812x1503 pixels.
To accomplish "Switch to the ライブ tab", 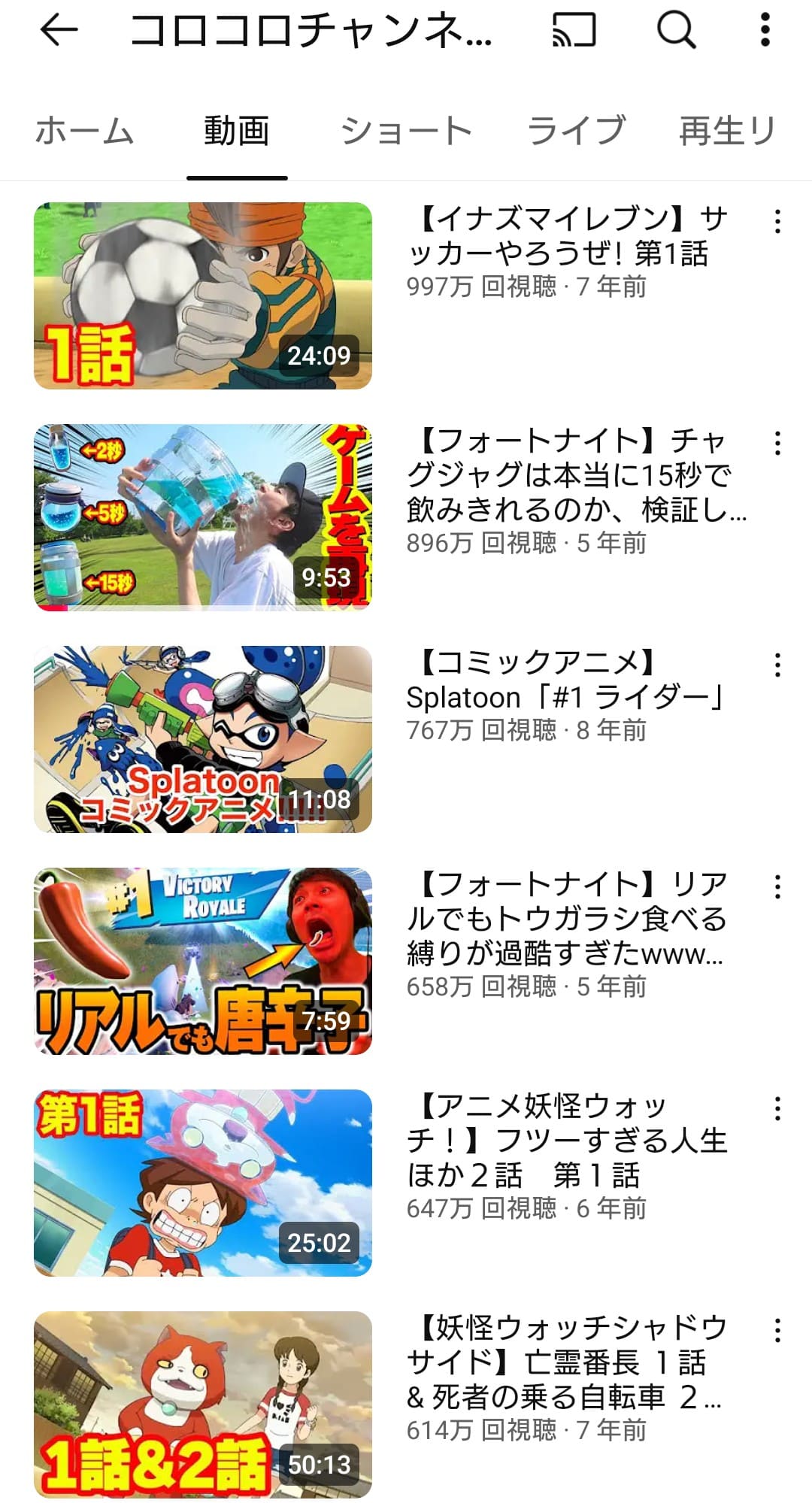I will point(577,132).
